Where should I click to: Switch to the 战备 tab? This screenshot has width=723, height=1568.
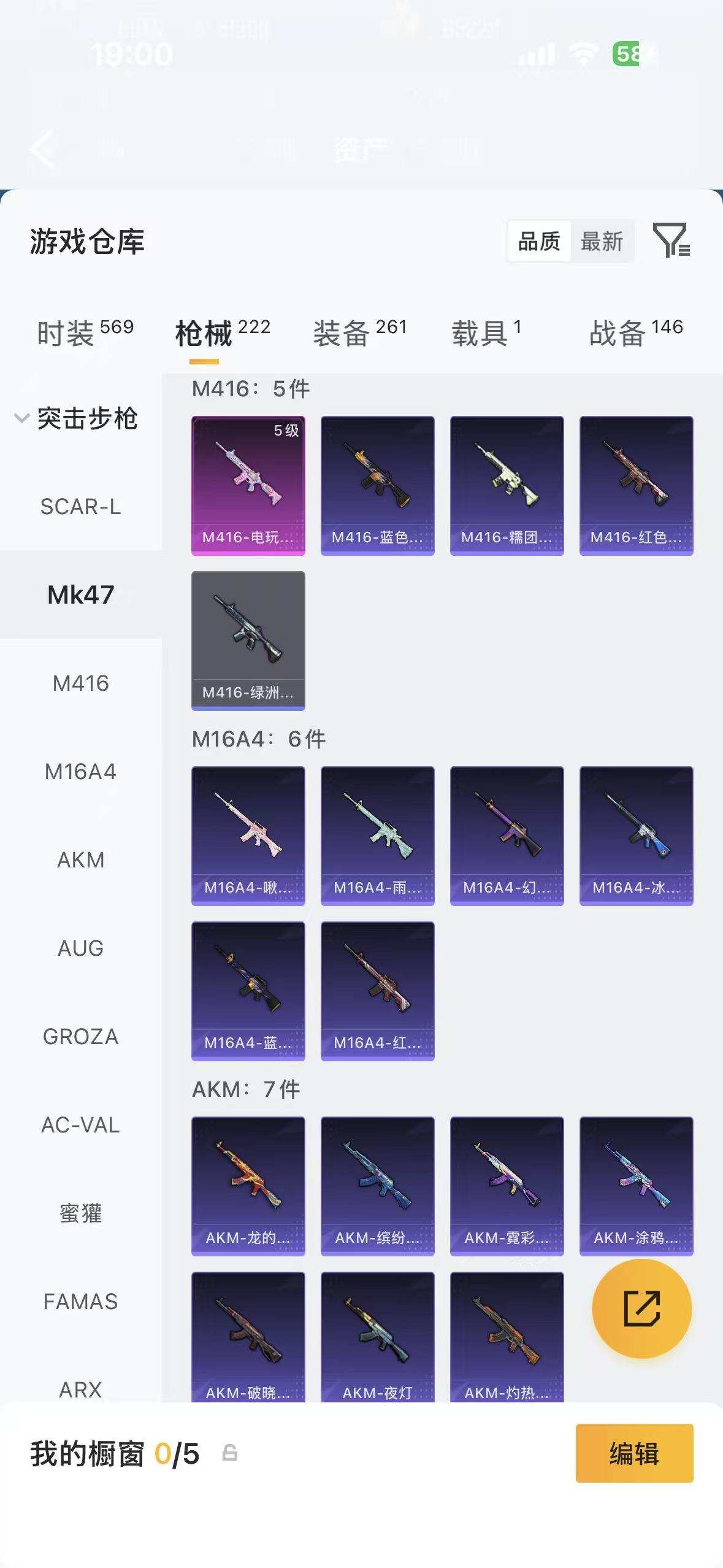pyautogui.click(x=636, y=333)
